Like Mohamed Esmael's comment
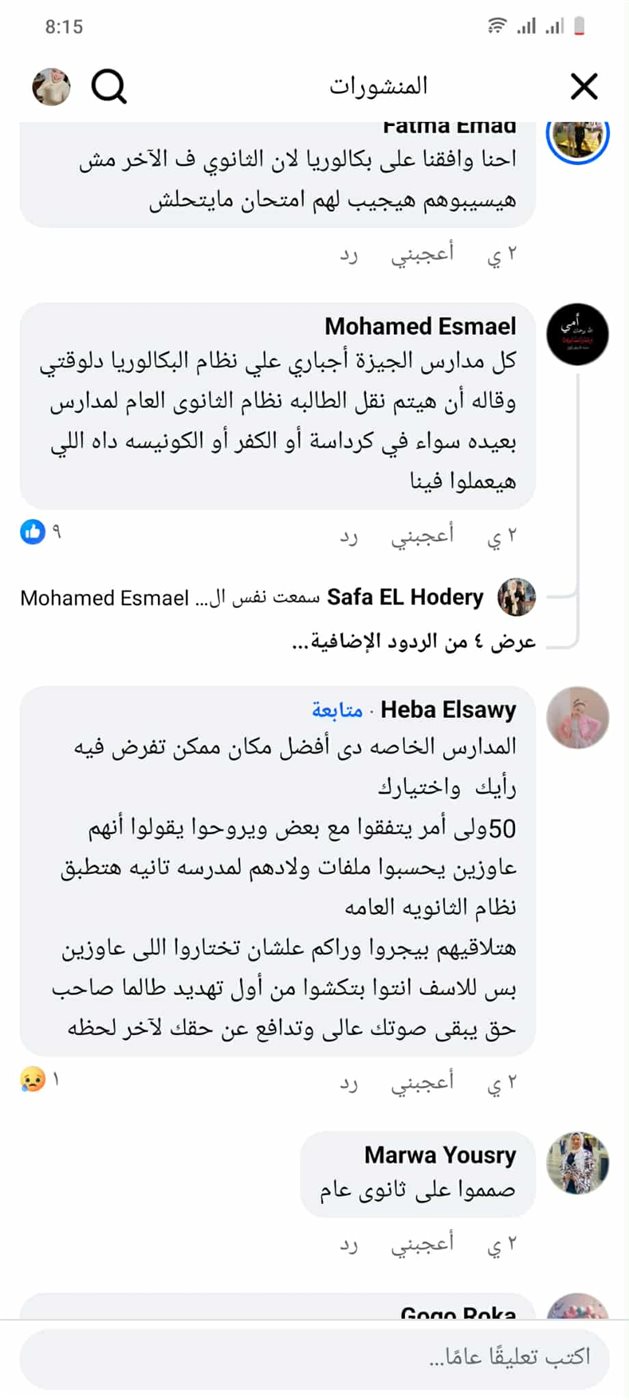This screenshot has width=629, height=1400. click(421, 535)
